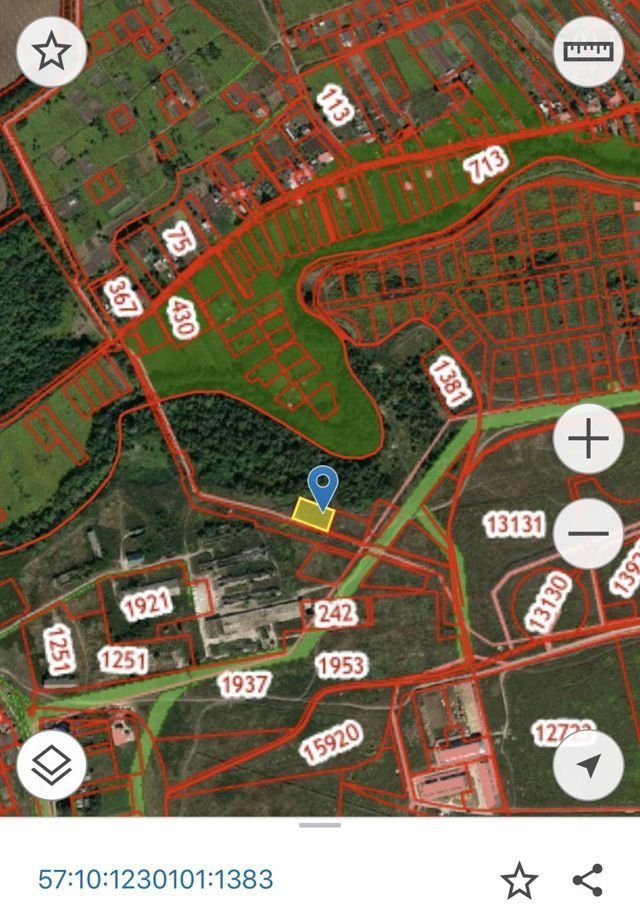Open the map layers selector
The width and height of the screenshot is (640, 910).
(x=51, y=766)
